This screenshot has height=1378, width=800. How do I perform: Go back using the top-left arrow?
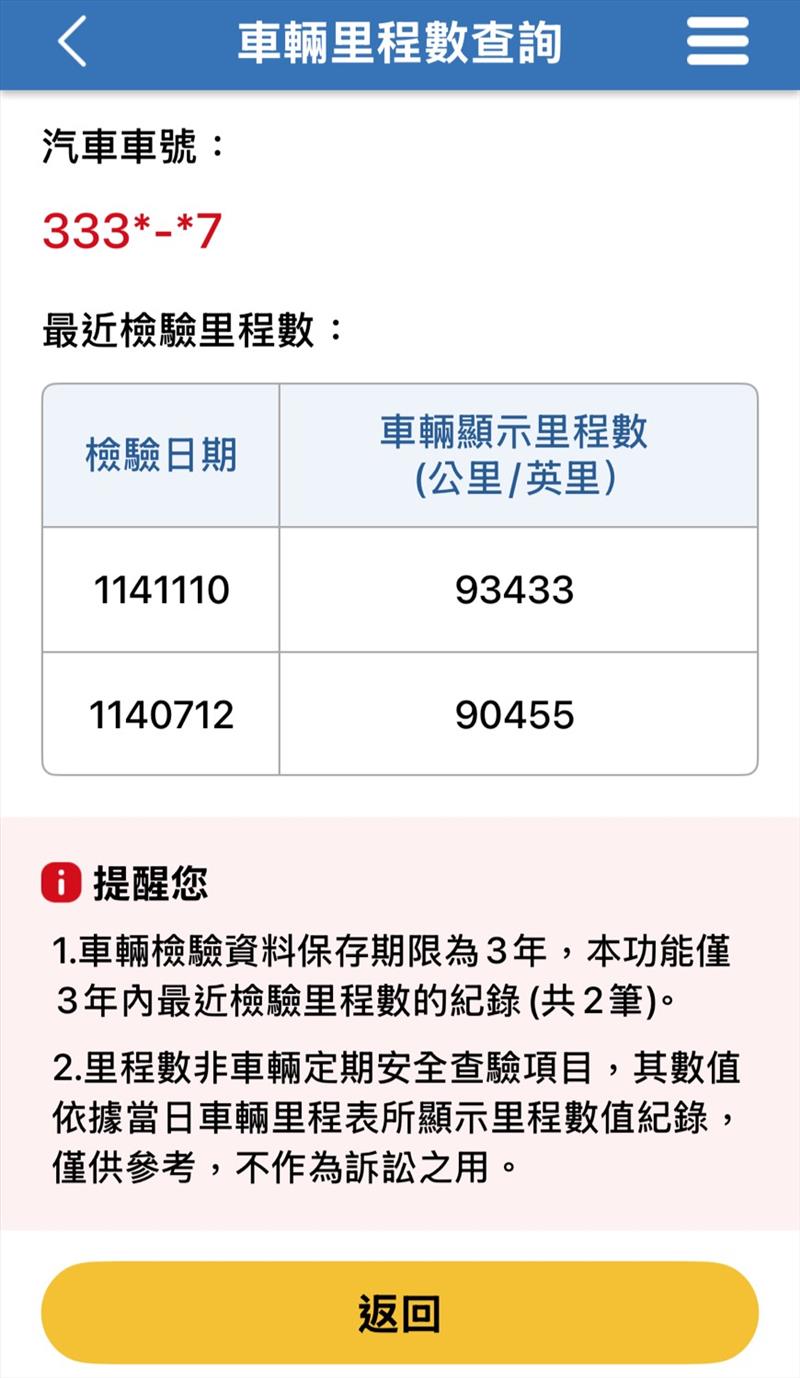coord(72,43)
